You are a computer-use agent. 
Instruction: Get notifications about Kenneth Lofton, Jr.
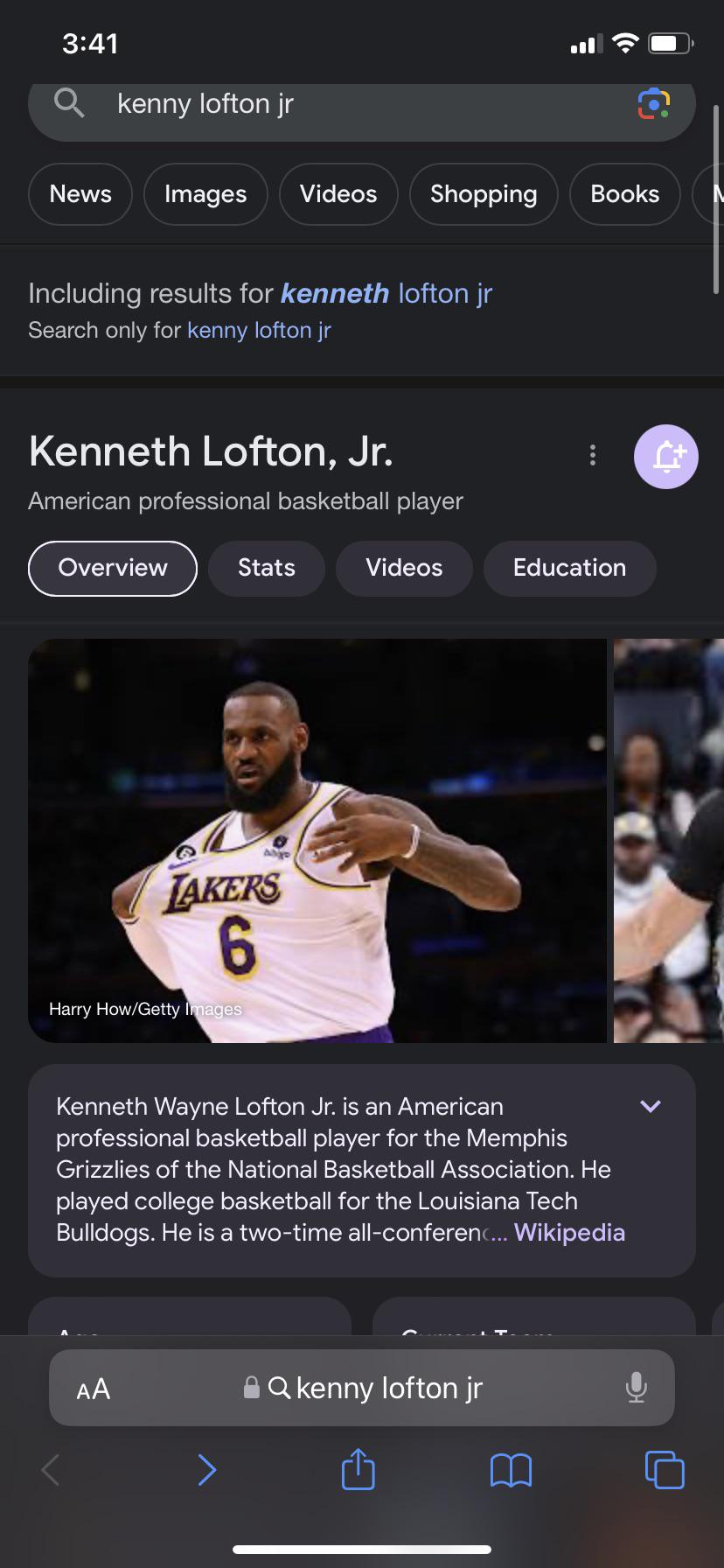[665, 456]
